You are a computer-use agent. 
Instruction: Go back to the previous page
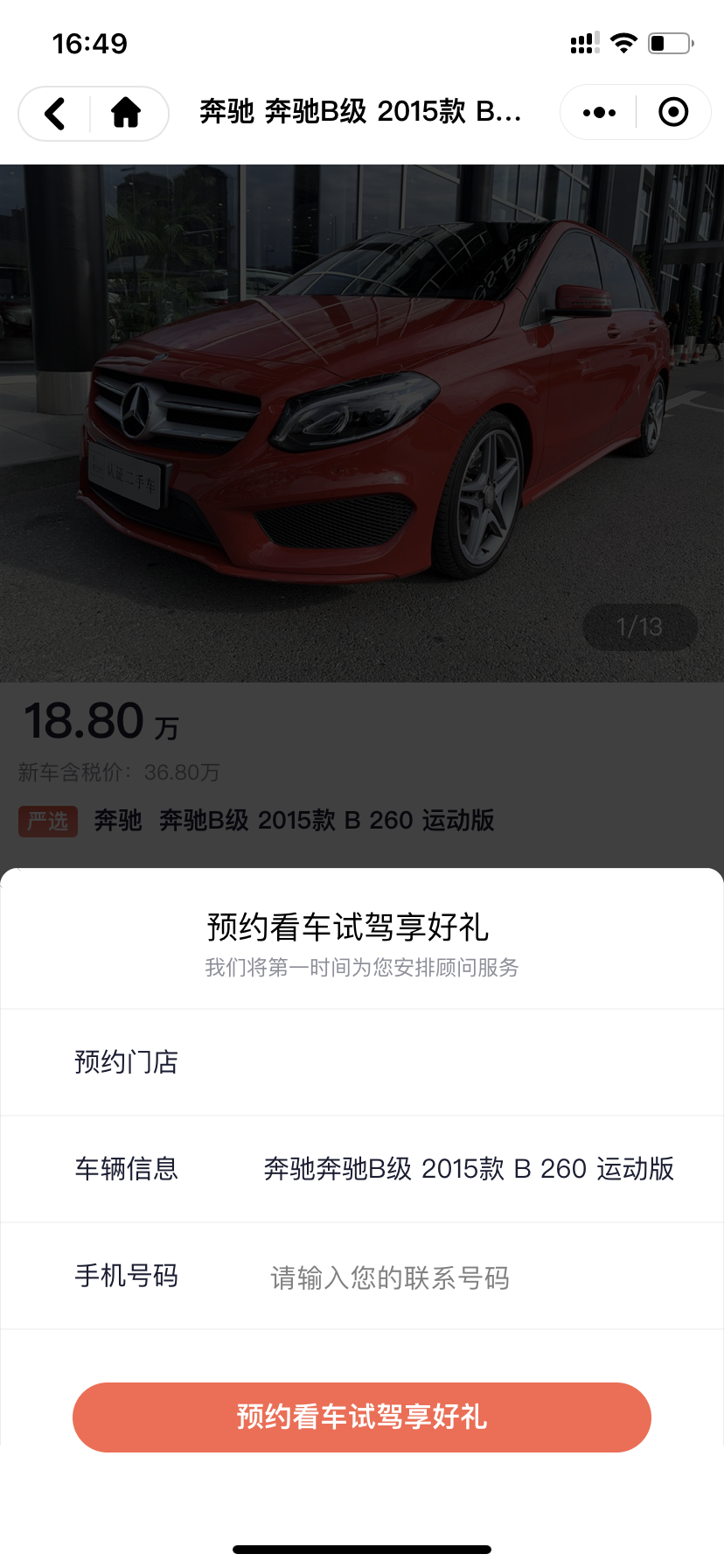click(55, 114)
